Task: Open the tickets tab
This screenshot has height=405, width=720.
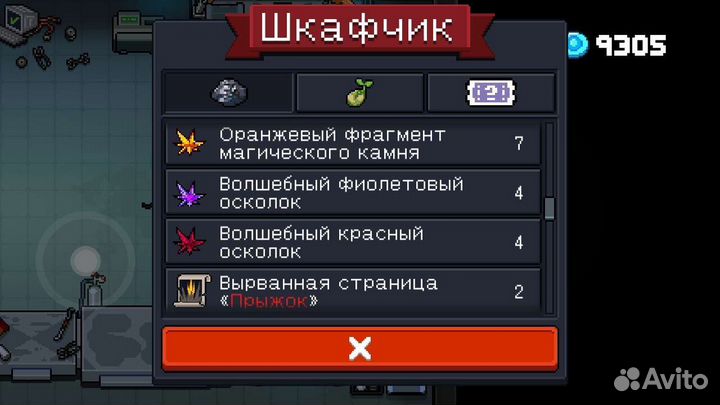Action: (491, 93)
